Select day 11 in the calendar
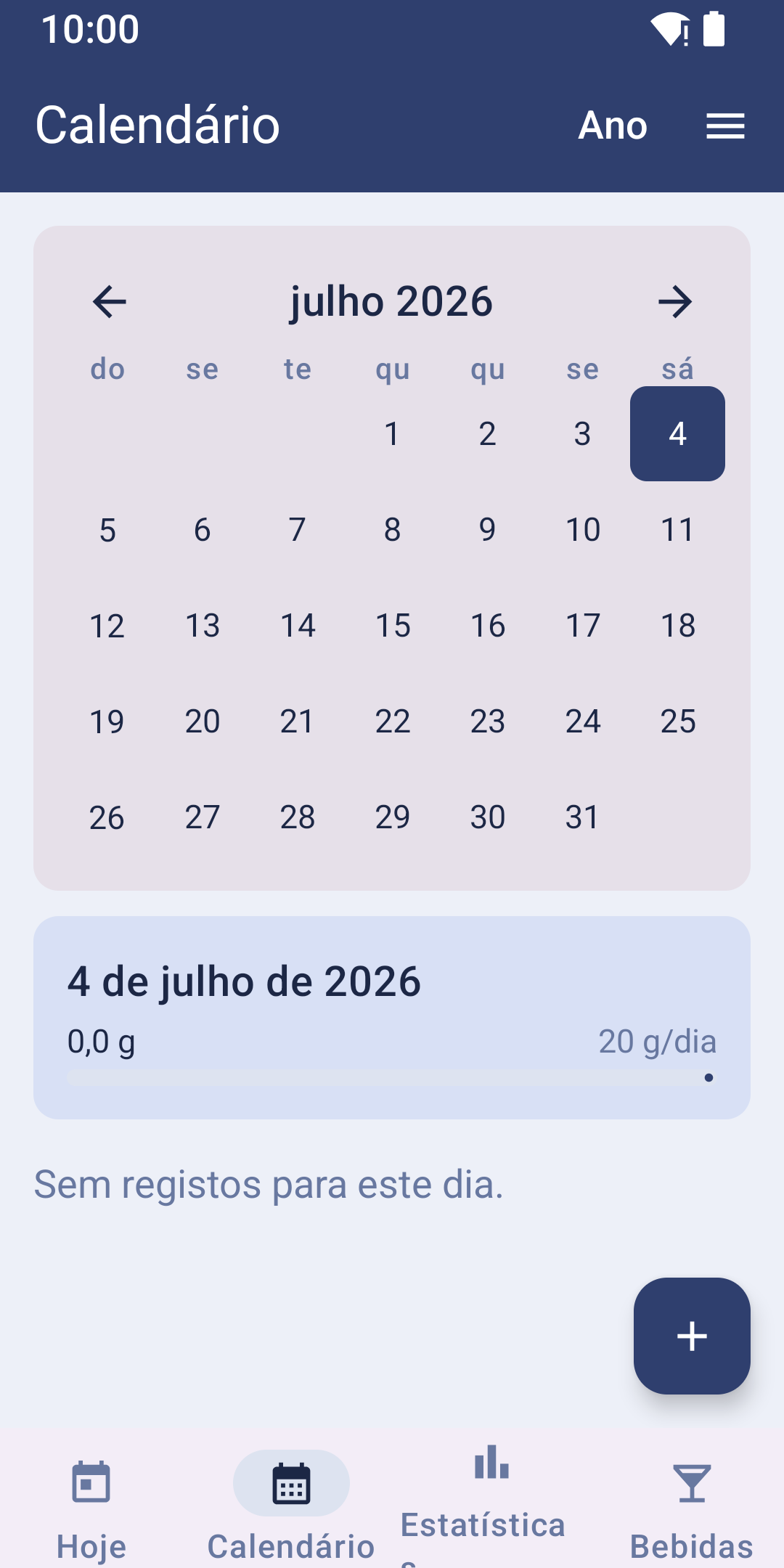The width and height of the screenshot is (784, 1568). tap(677, 530)
